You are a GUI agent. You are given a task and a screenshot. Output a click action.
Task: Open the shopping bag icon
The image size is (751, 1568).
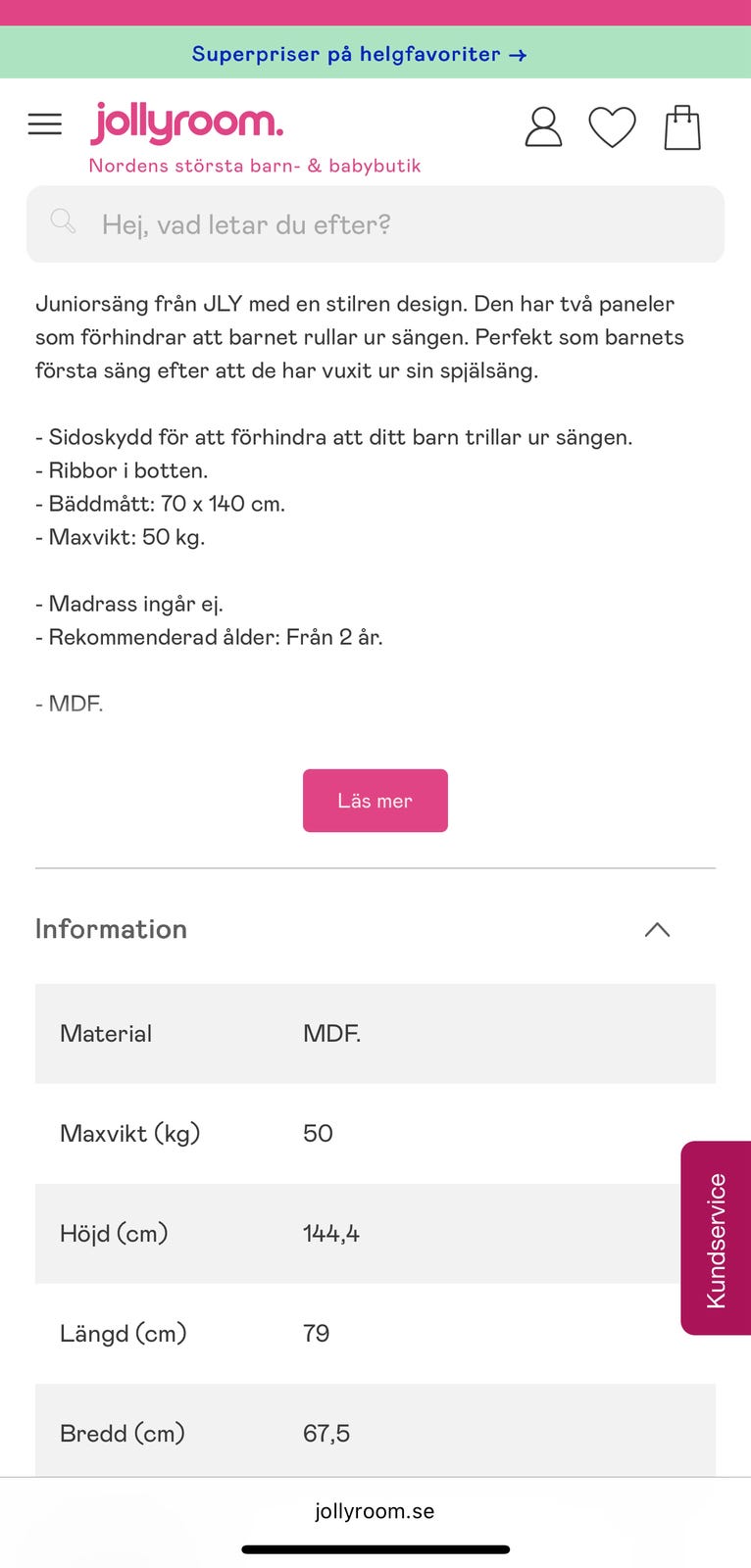(682, 126)
